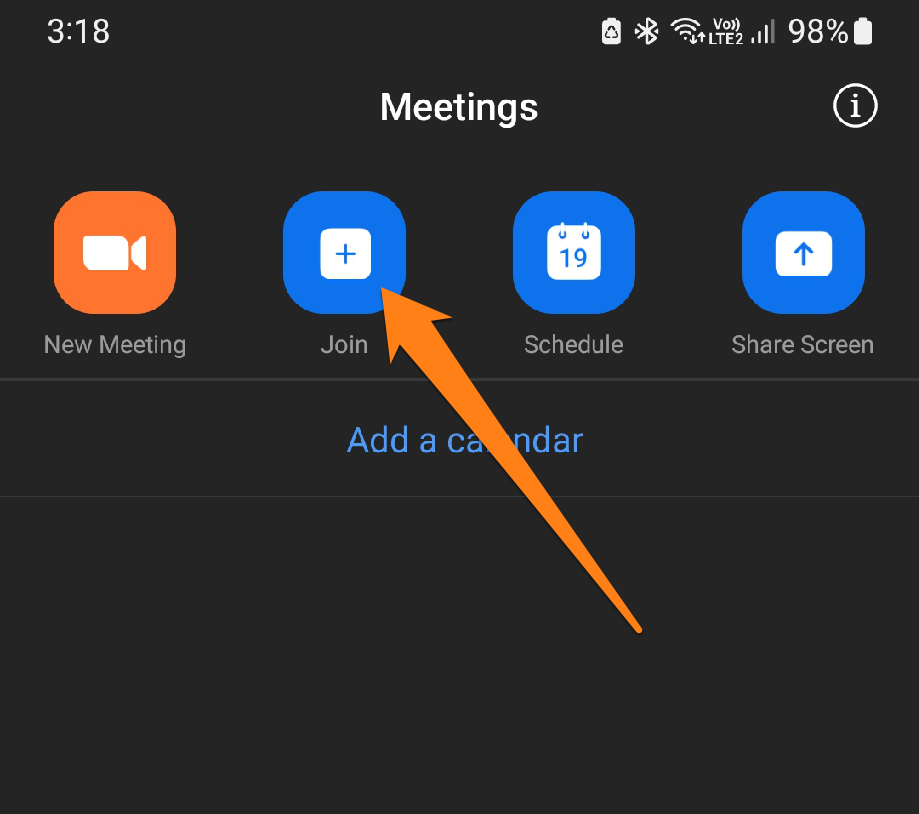Open the Schedule meeting option

click(x=573, y=252)
